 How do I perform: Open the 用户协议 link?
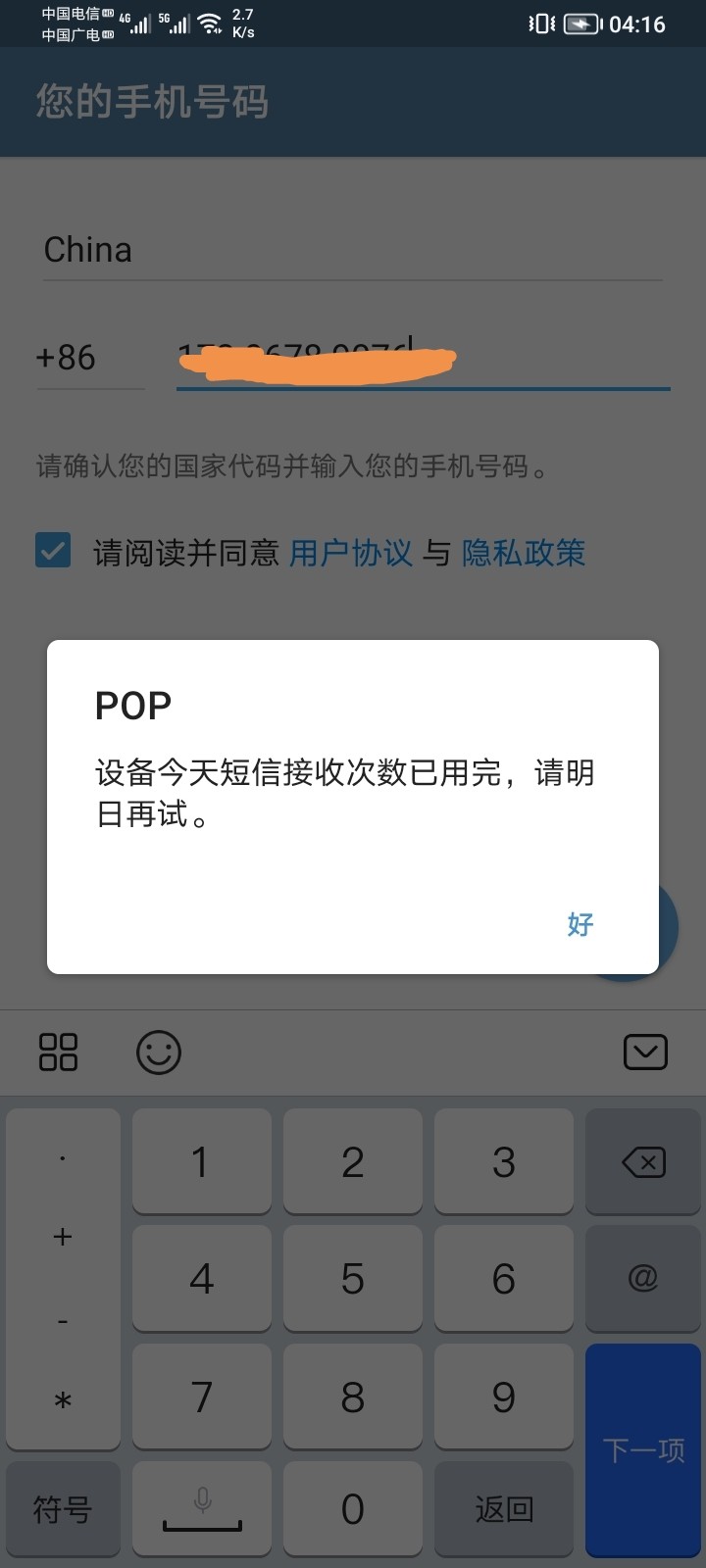tap(351, 554)
